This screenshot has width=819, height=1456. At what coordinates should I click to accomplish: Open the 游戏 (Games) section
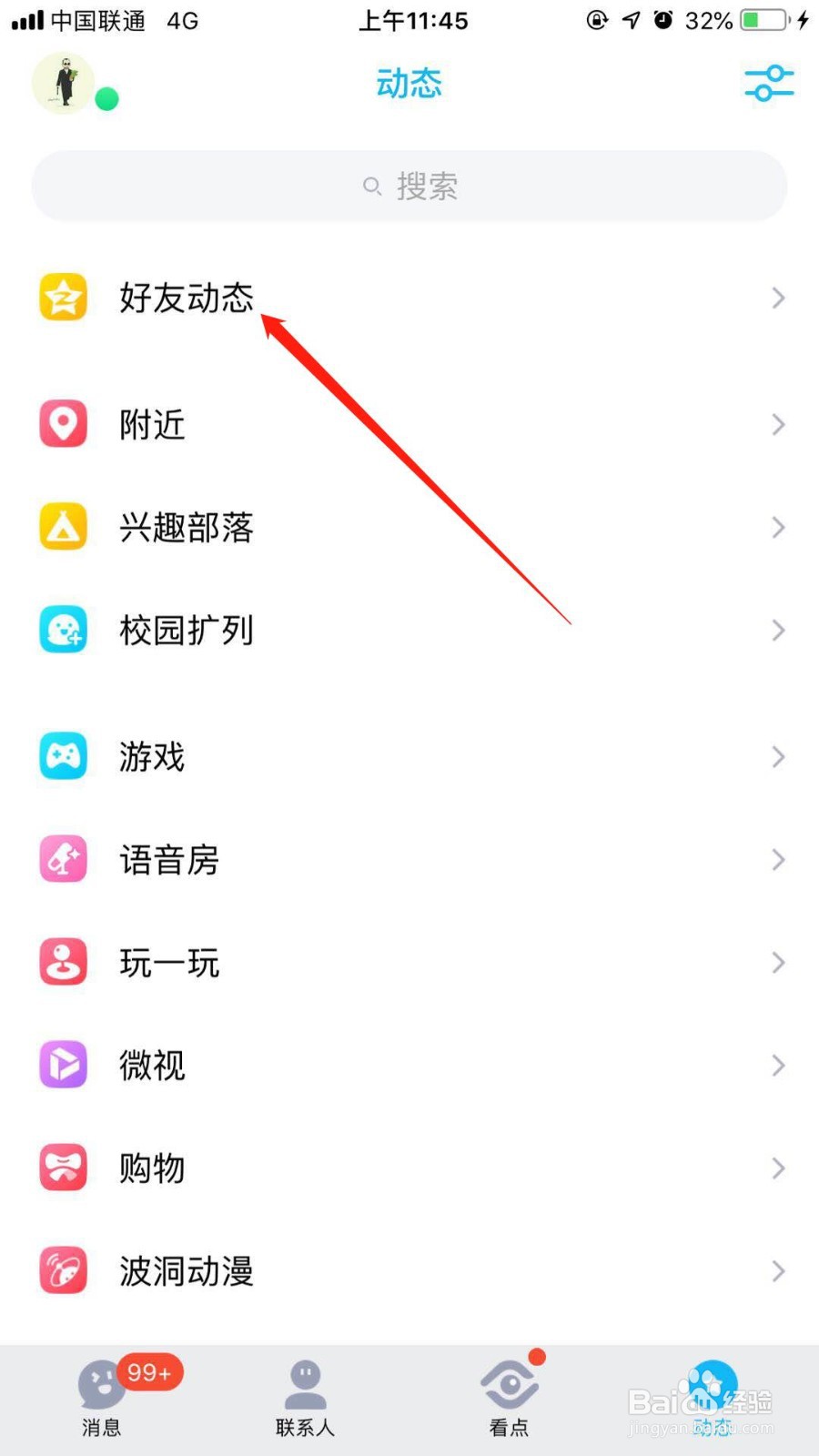click(151, 755)
